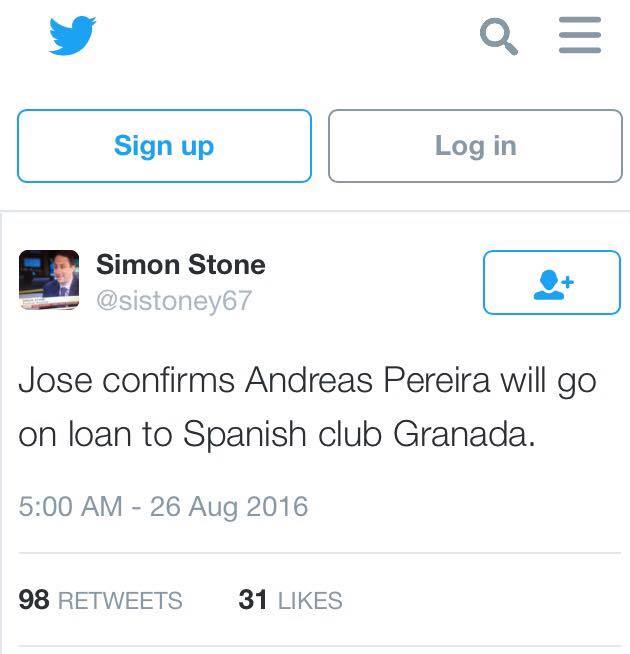
Task: View the 98 retweets list
Action: 101,600
